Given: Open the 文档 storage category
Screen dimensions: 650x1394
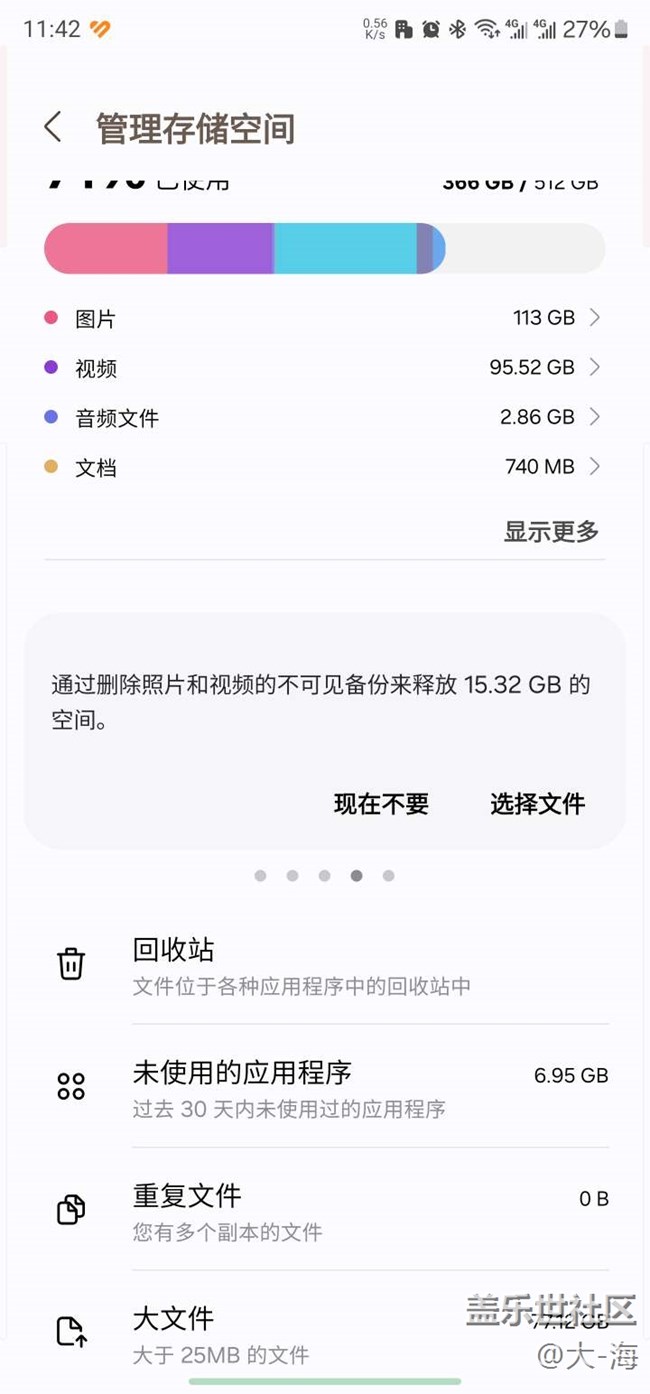Looking at the screenshot, I should (324, 467).
